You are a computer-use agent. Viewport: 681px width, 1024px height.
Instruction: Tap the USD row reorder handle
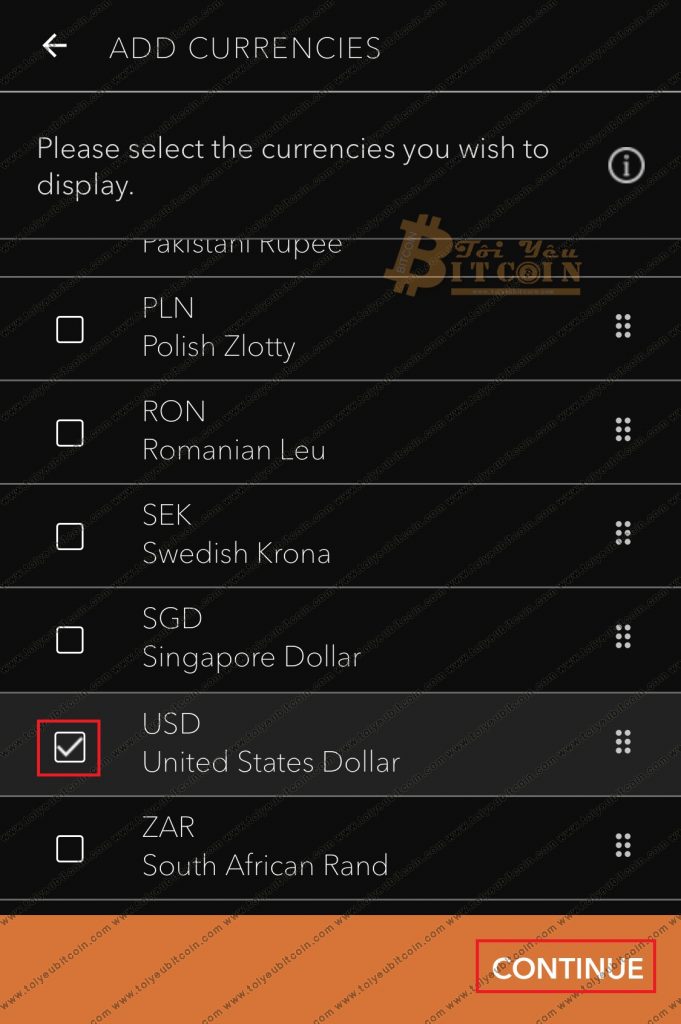623,741
